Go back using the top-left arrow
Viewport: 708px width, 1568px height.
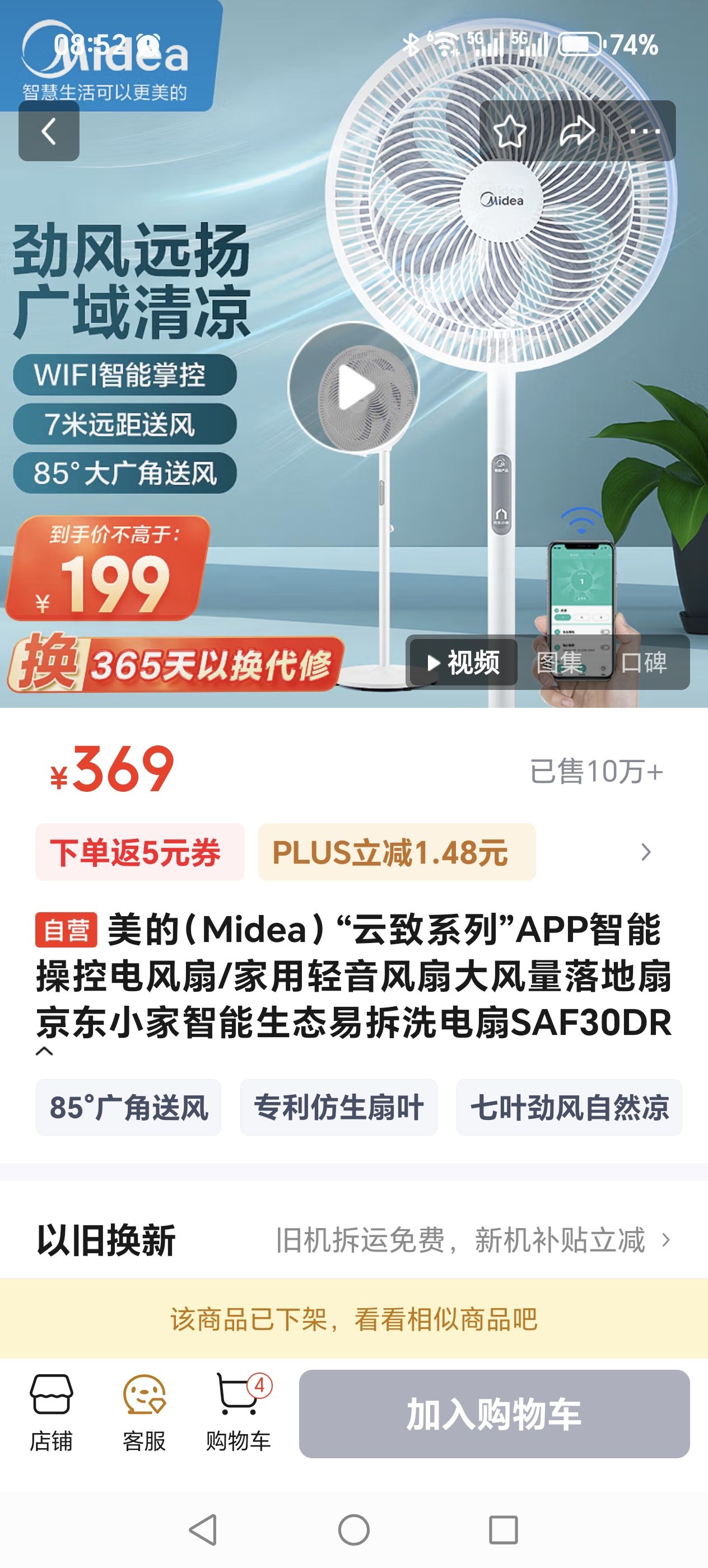pos(49,131)
